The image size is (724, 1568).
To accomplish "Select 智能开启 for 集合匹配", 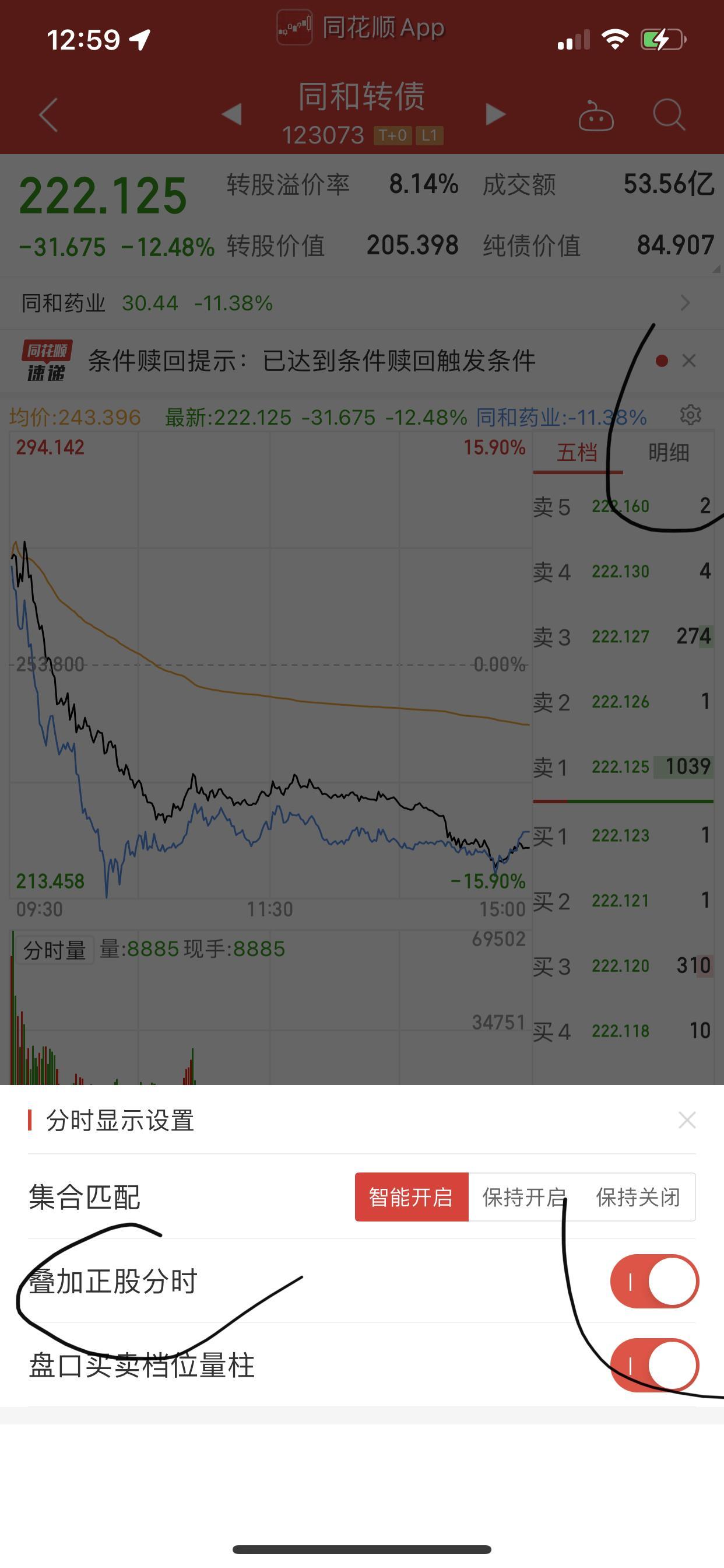I will pyautogui.click(x=412, y=1198).
